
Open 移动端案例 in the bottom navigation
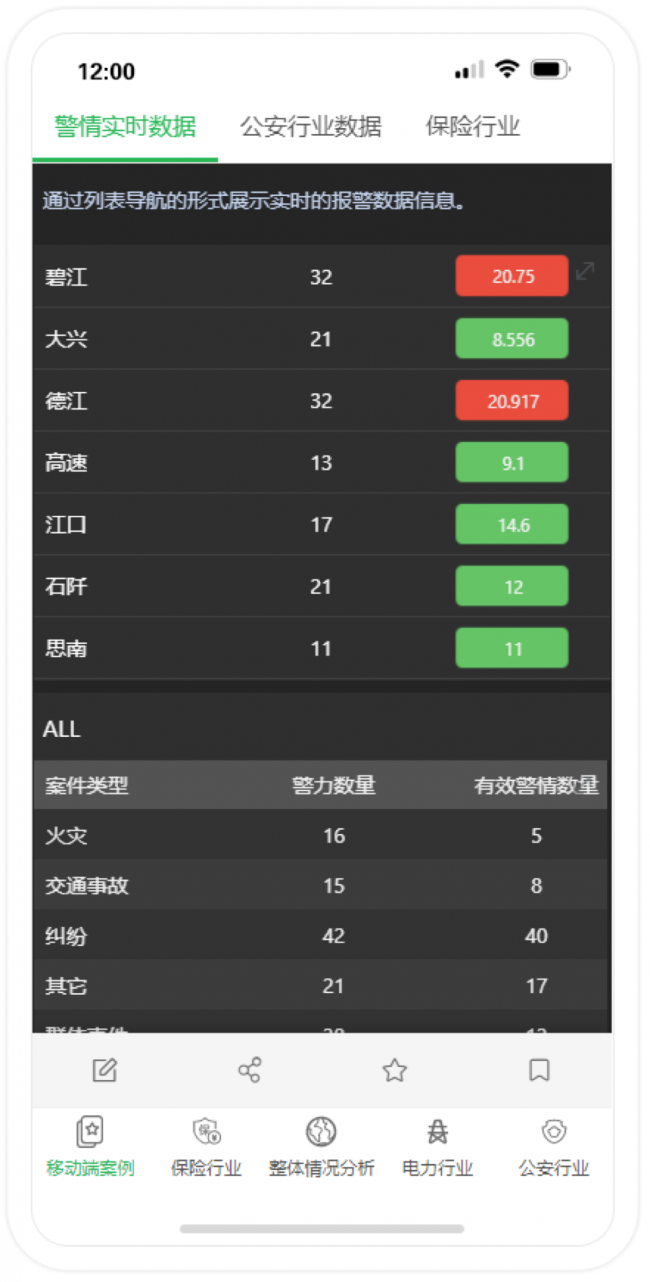click(90, 1147)
